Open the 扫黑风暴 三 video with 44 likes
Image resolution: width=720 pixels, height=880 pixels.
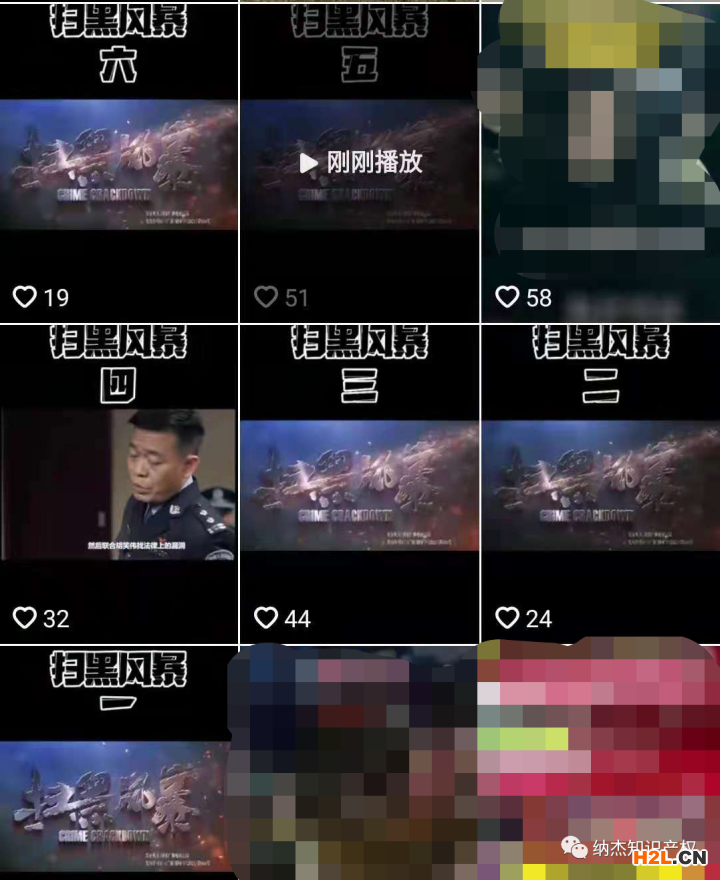click(360, 485)
